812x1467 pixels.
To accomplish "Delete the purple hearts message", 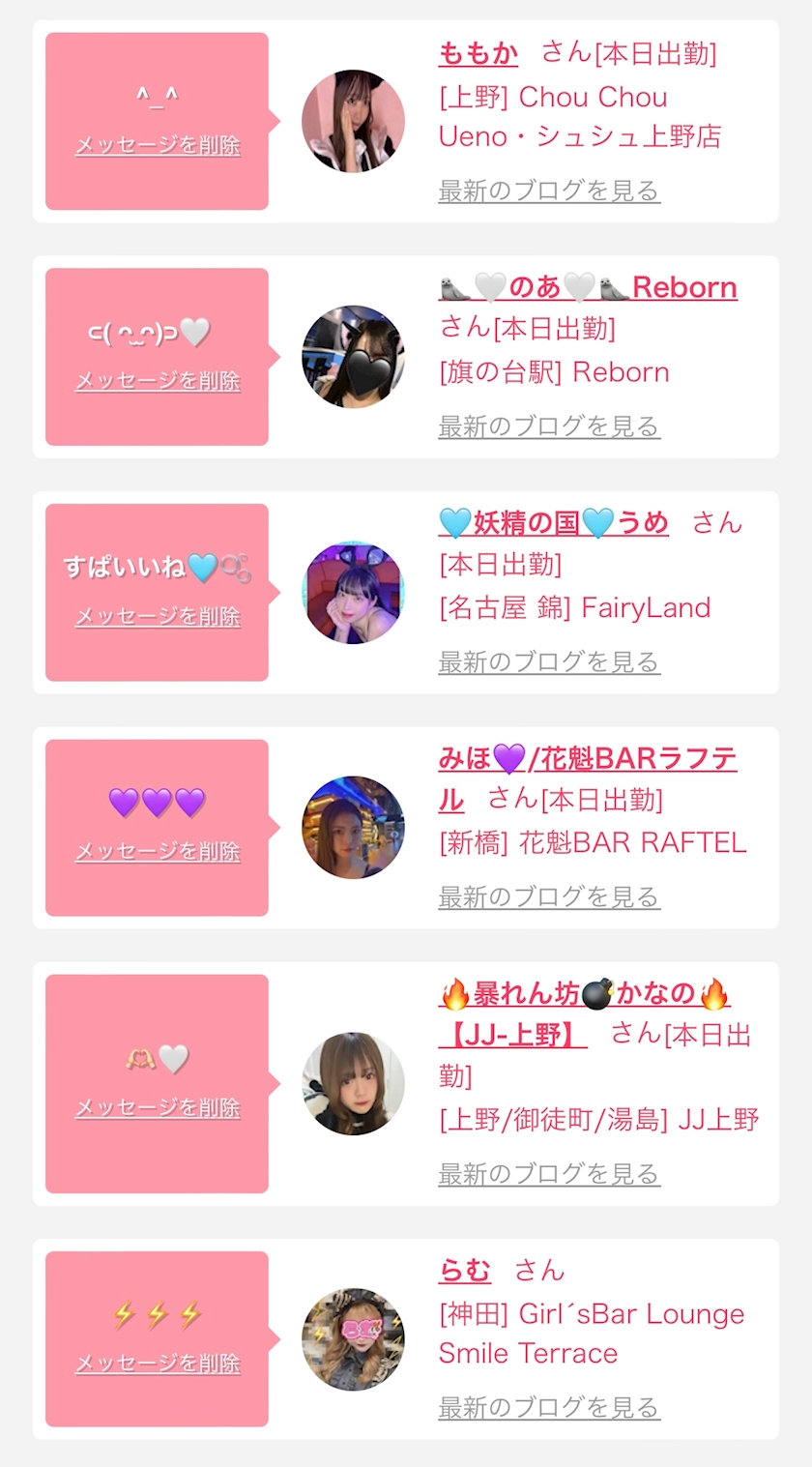I will (x=158, y=852).
